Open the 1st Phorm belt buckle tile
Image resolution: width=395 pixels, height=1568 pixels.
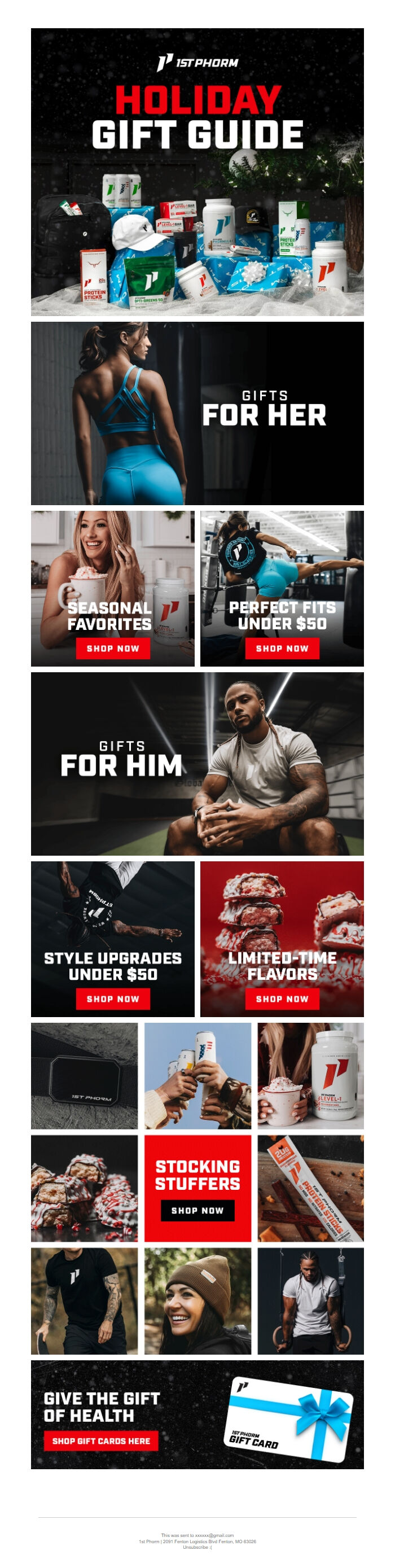[85, 1076]
